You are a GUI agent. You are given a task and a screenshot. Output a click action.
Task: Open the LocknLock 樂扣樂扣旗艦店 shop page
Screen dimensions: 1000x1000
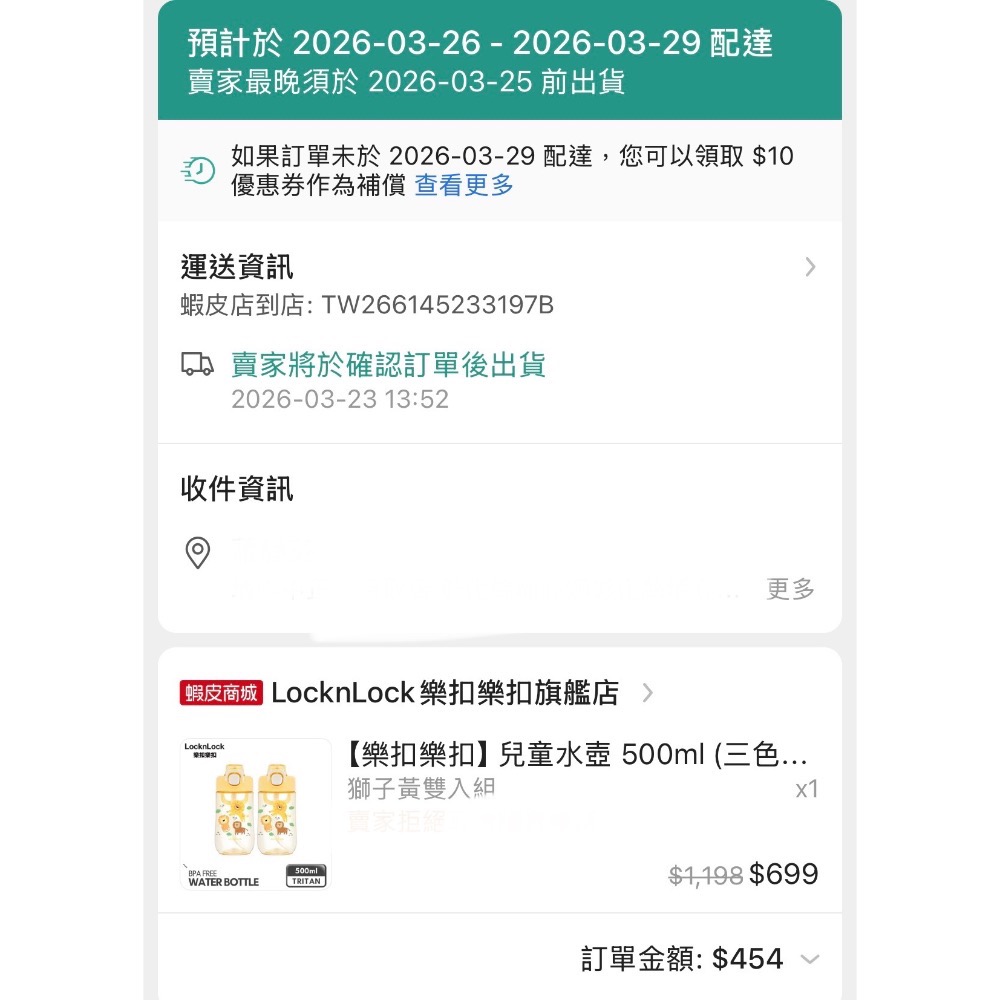click(445, 692)
